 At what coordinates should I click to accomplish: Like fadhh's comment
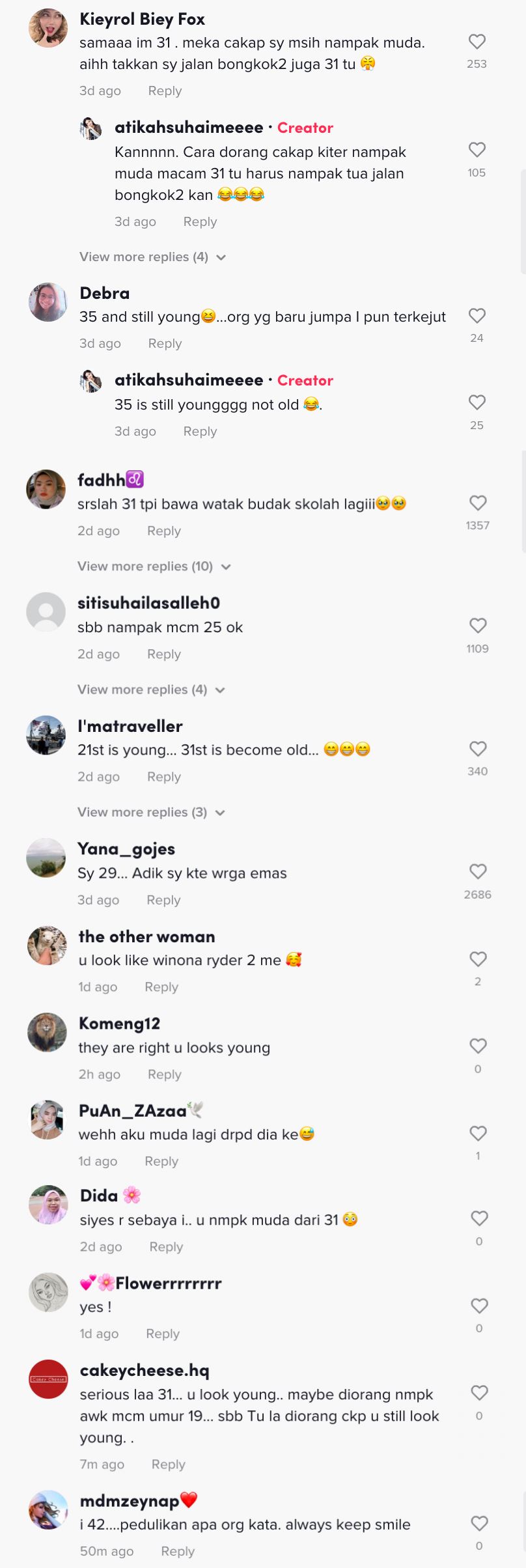pos(478,503)
